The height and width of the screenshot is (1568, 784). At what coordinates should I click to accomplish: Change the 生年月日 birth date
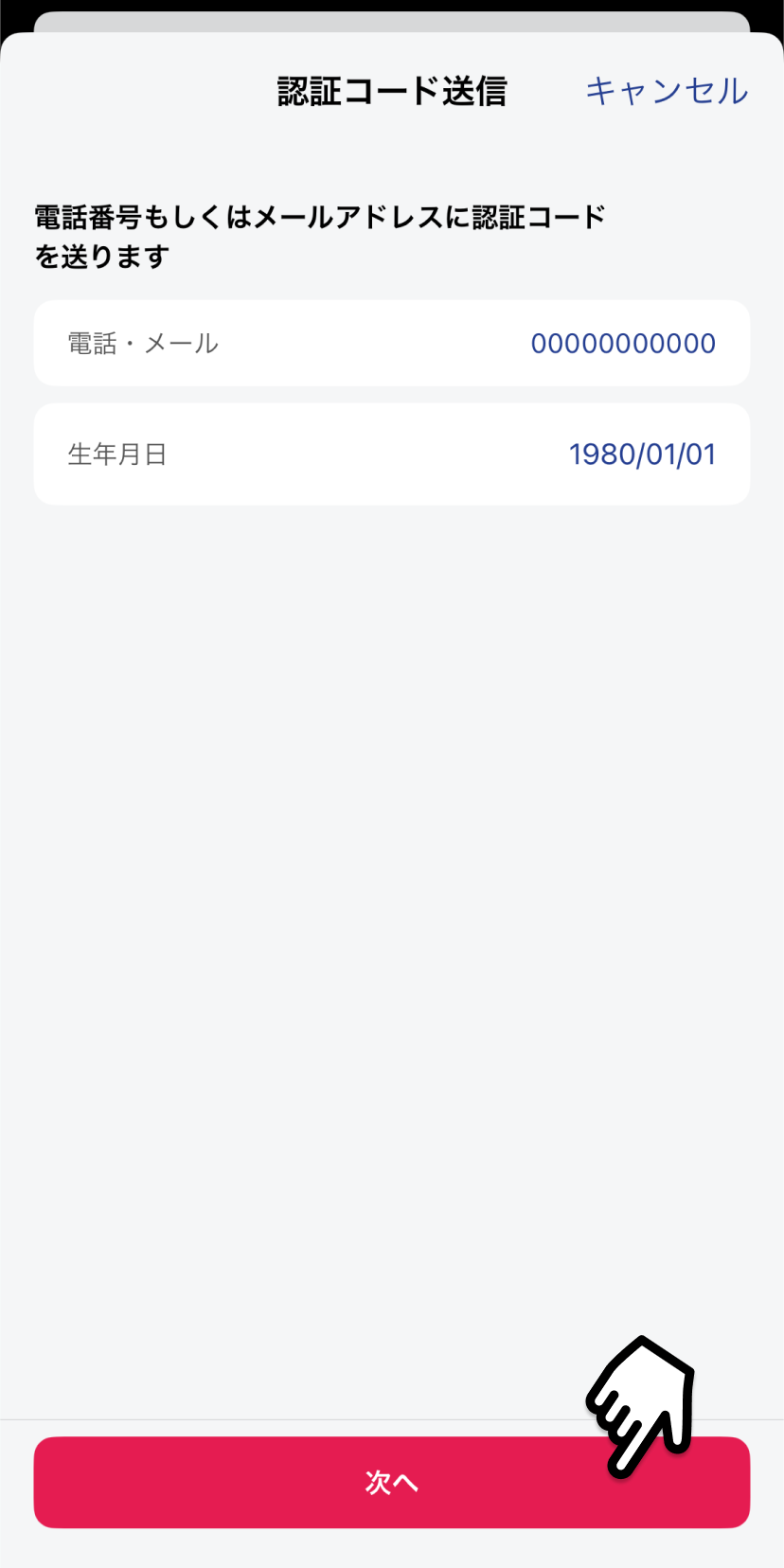391,454
